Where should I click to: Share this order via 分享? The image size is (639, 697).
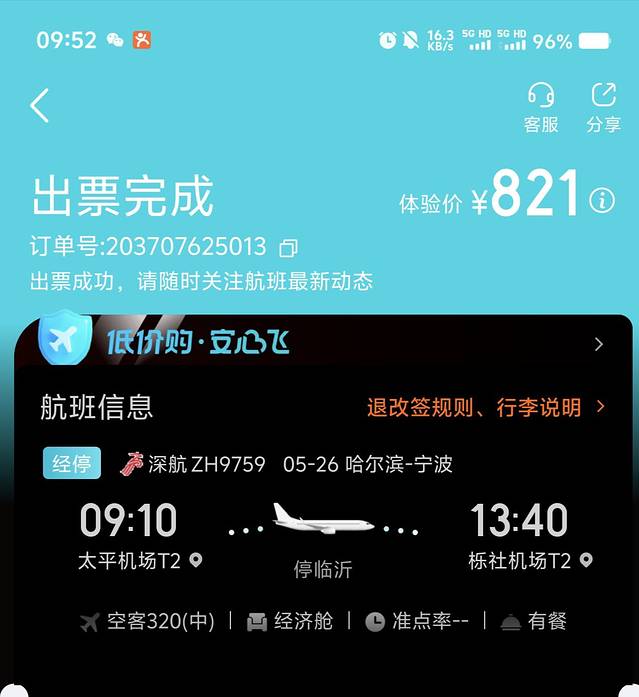[603, 107]
